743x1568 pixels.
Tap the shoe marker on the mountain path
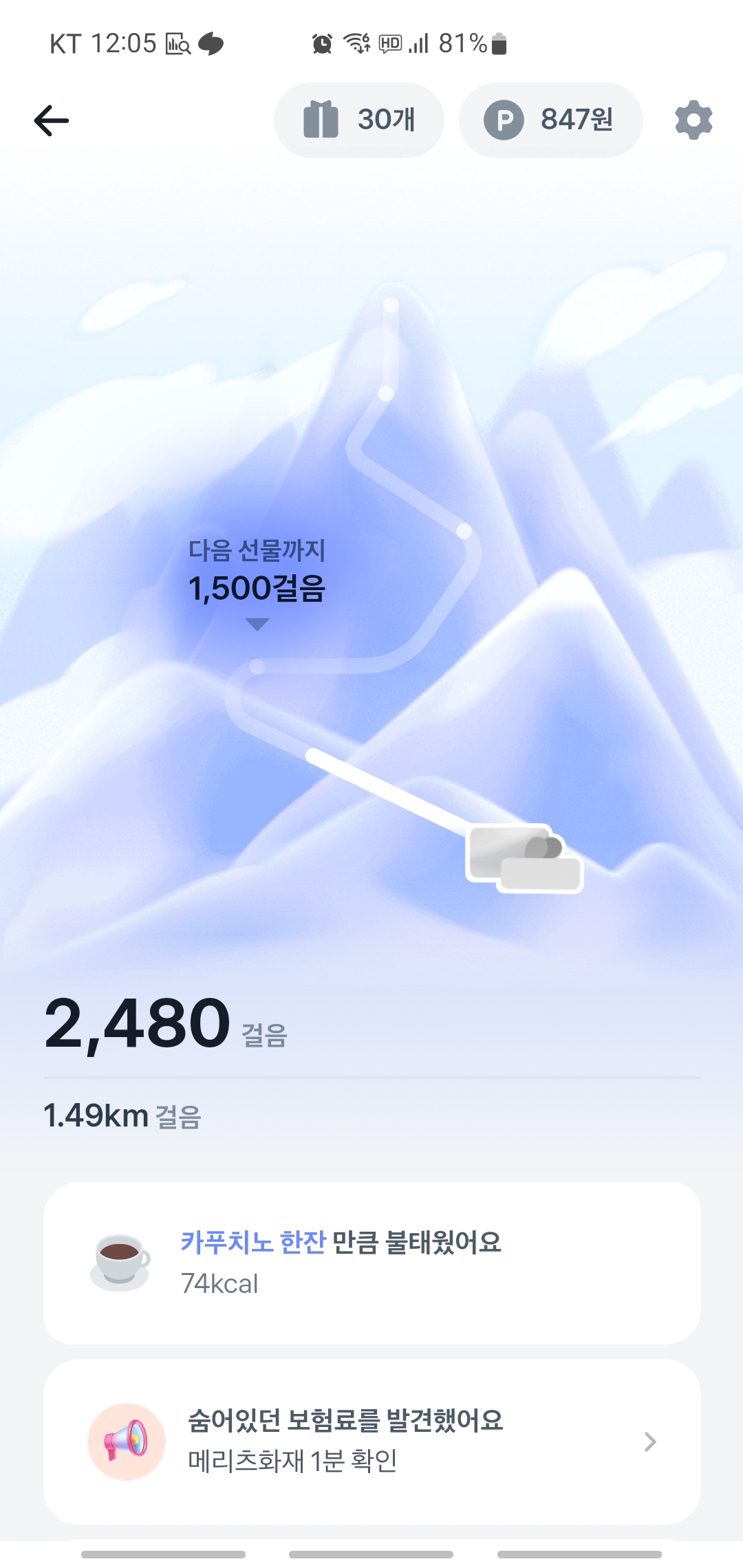(x=524, y=858)
